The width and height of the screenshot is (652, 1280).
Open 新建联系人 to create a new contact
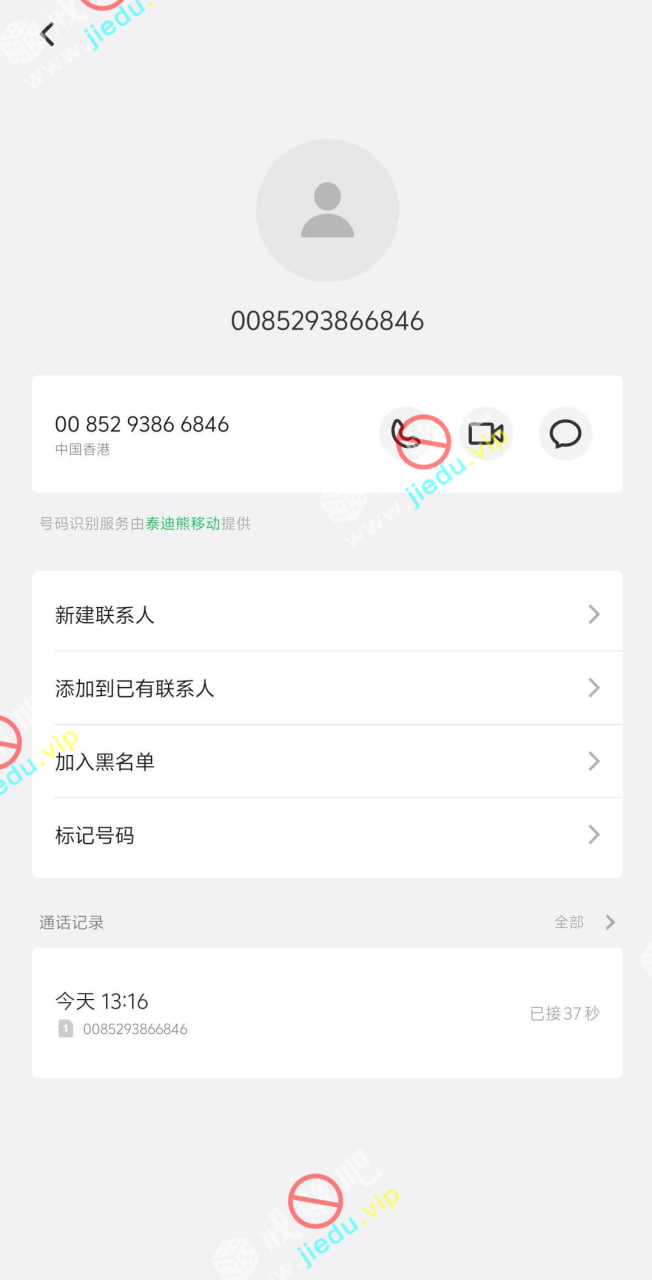327,614
